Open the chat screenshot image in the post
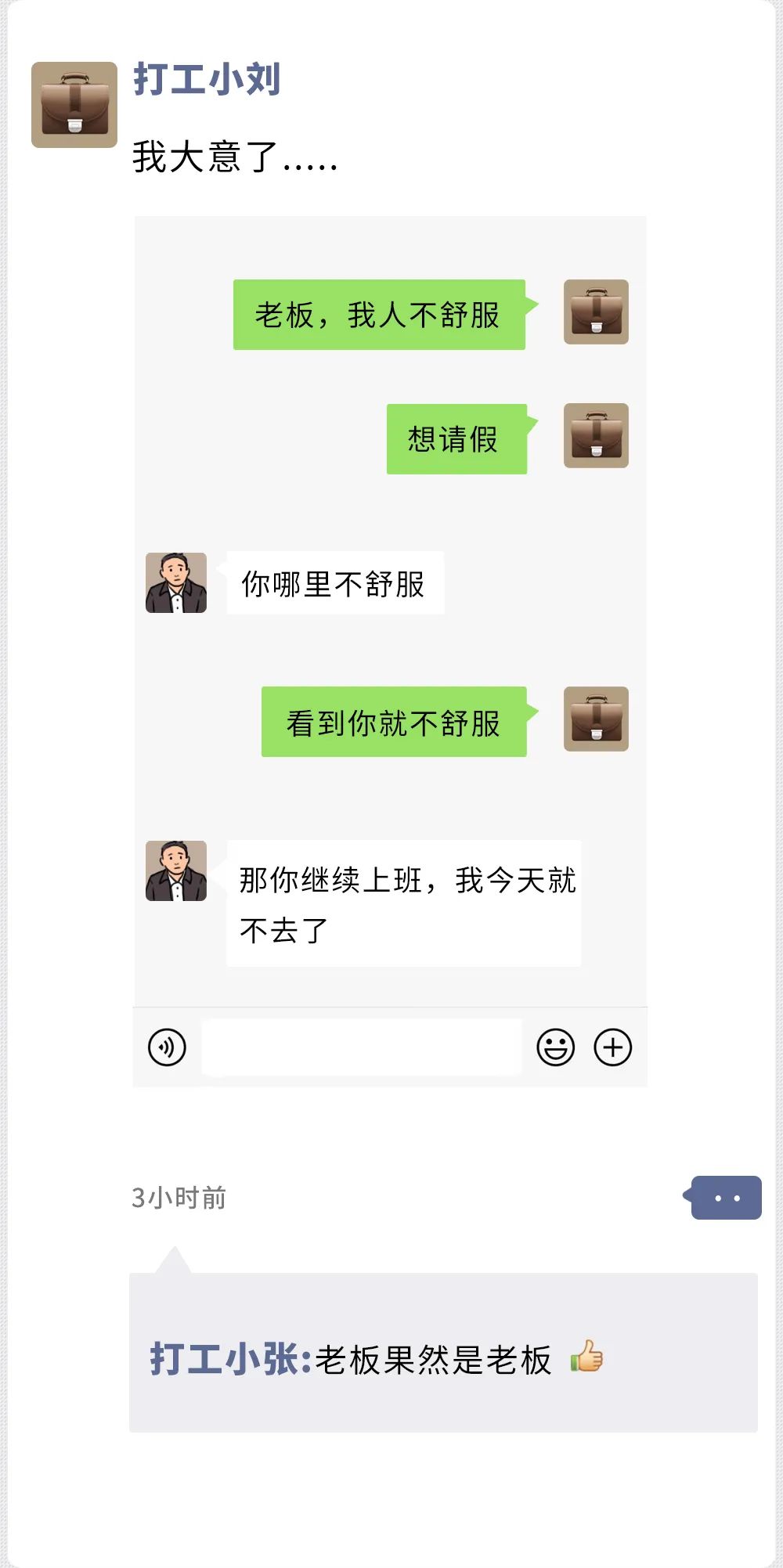The image size is (783, 1568). pyautogui.click(x=390, y=651)
